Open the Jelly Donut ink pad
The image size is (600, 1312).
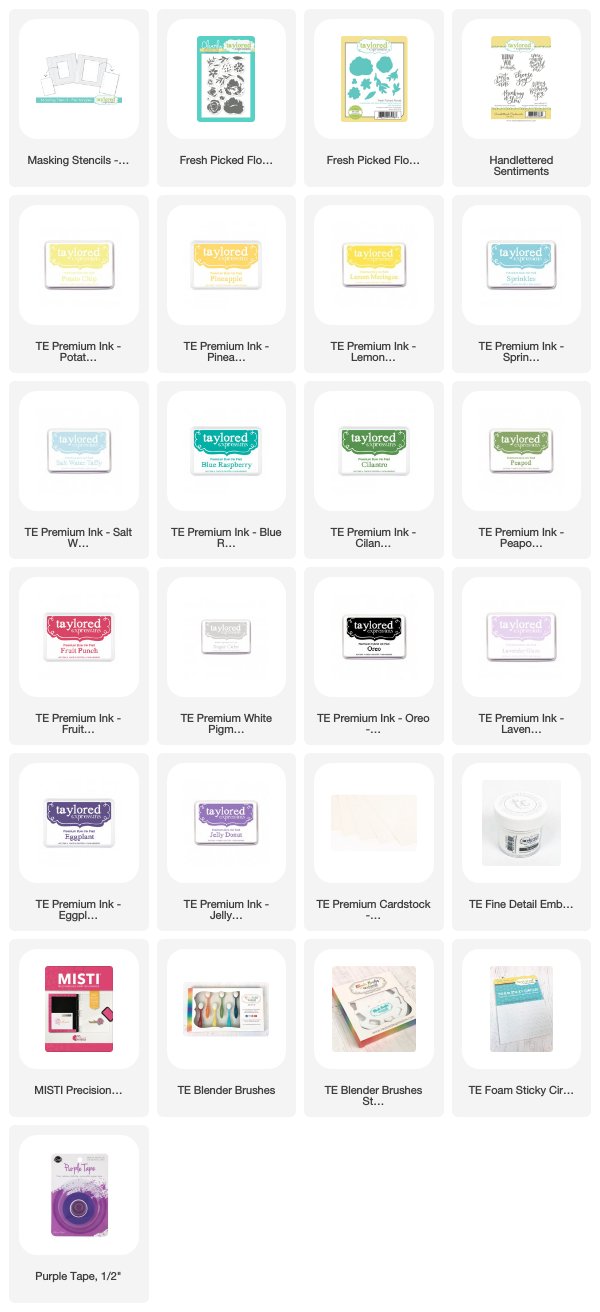(226, 841)
